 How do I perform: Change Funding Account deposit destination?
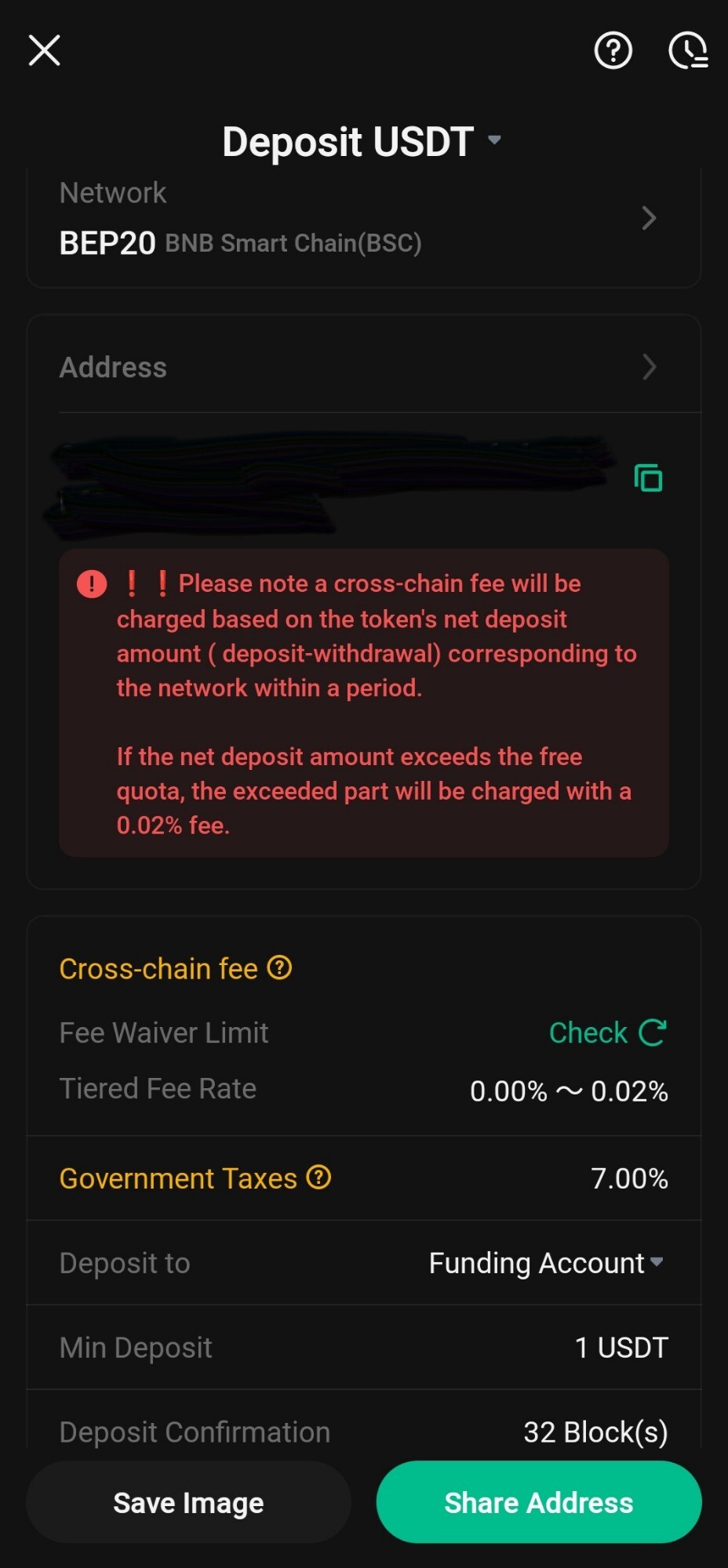pos(547,1263)
